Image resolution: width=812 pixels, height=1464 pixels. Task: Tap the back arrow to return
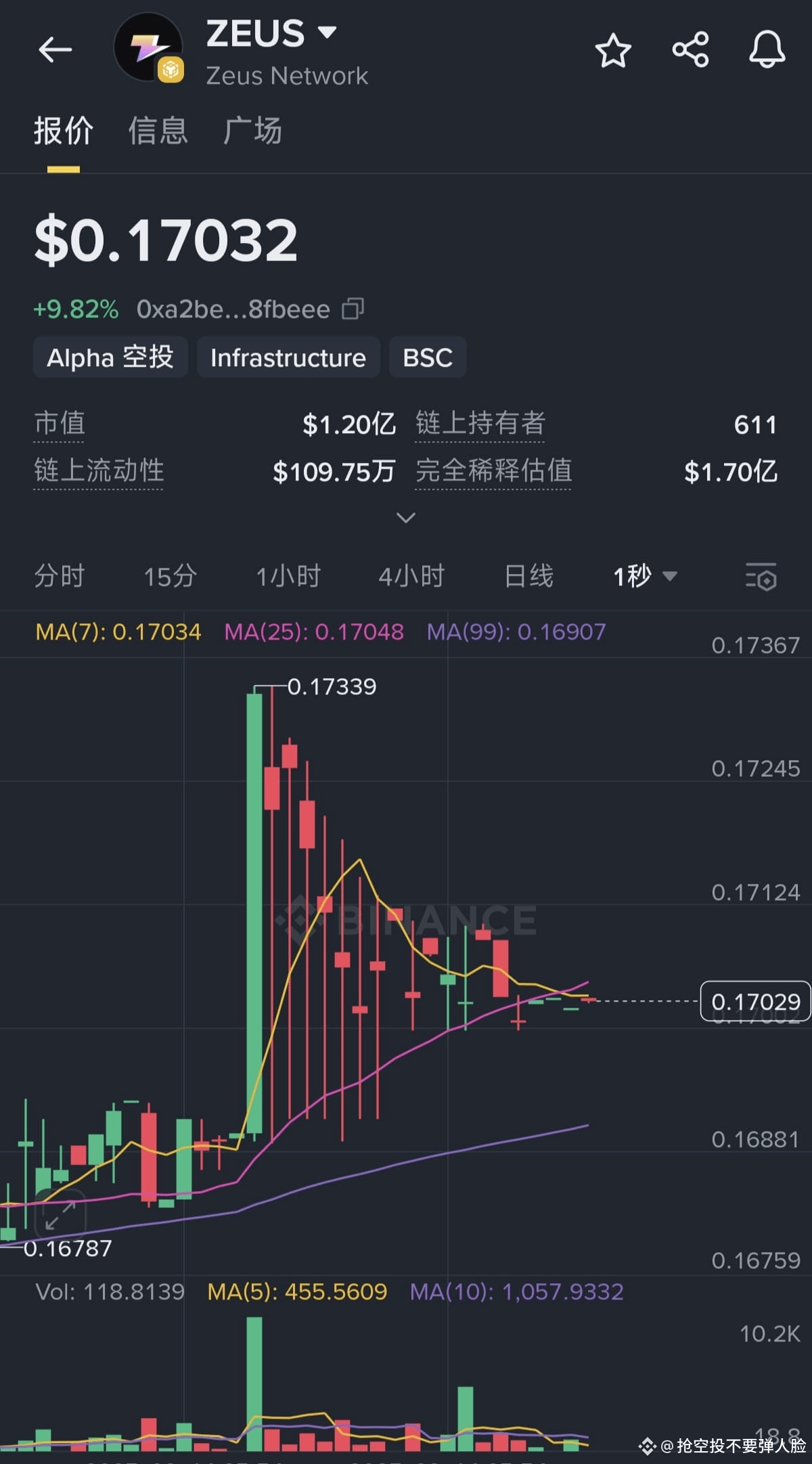pyautogui.click(x=55, y=49)
